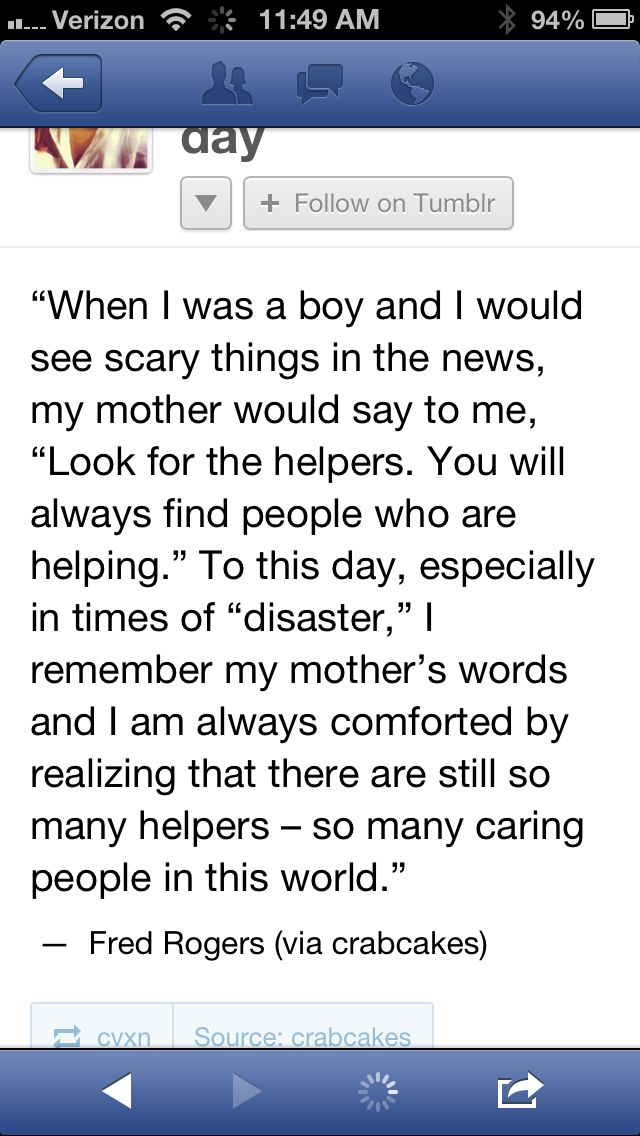640x1136 pixels.
Task: Open the notifications globe icon
Action: [411, 84]
